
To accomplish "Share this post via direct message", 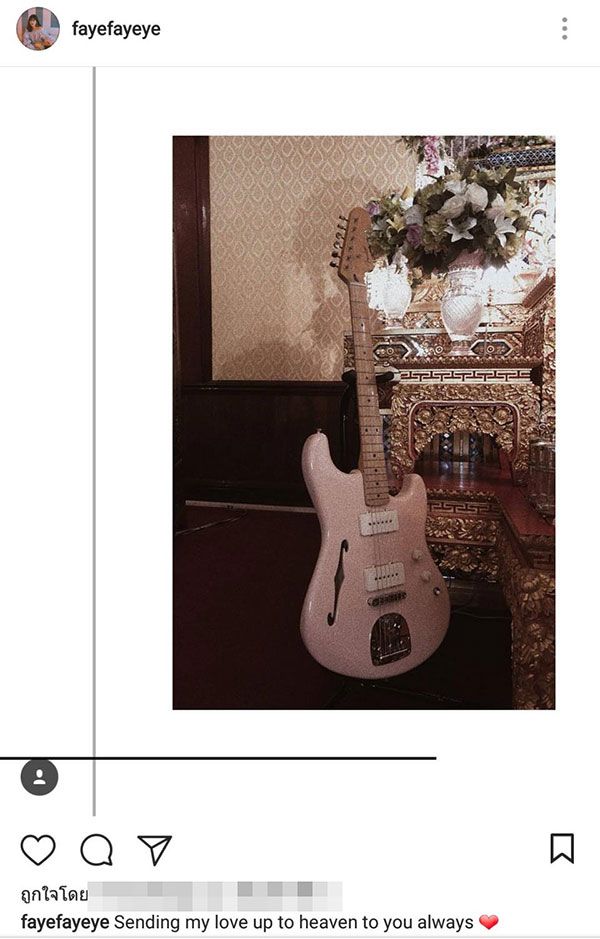I will (x=155, y=850).
